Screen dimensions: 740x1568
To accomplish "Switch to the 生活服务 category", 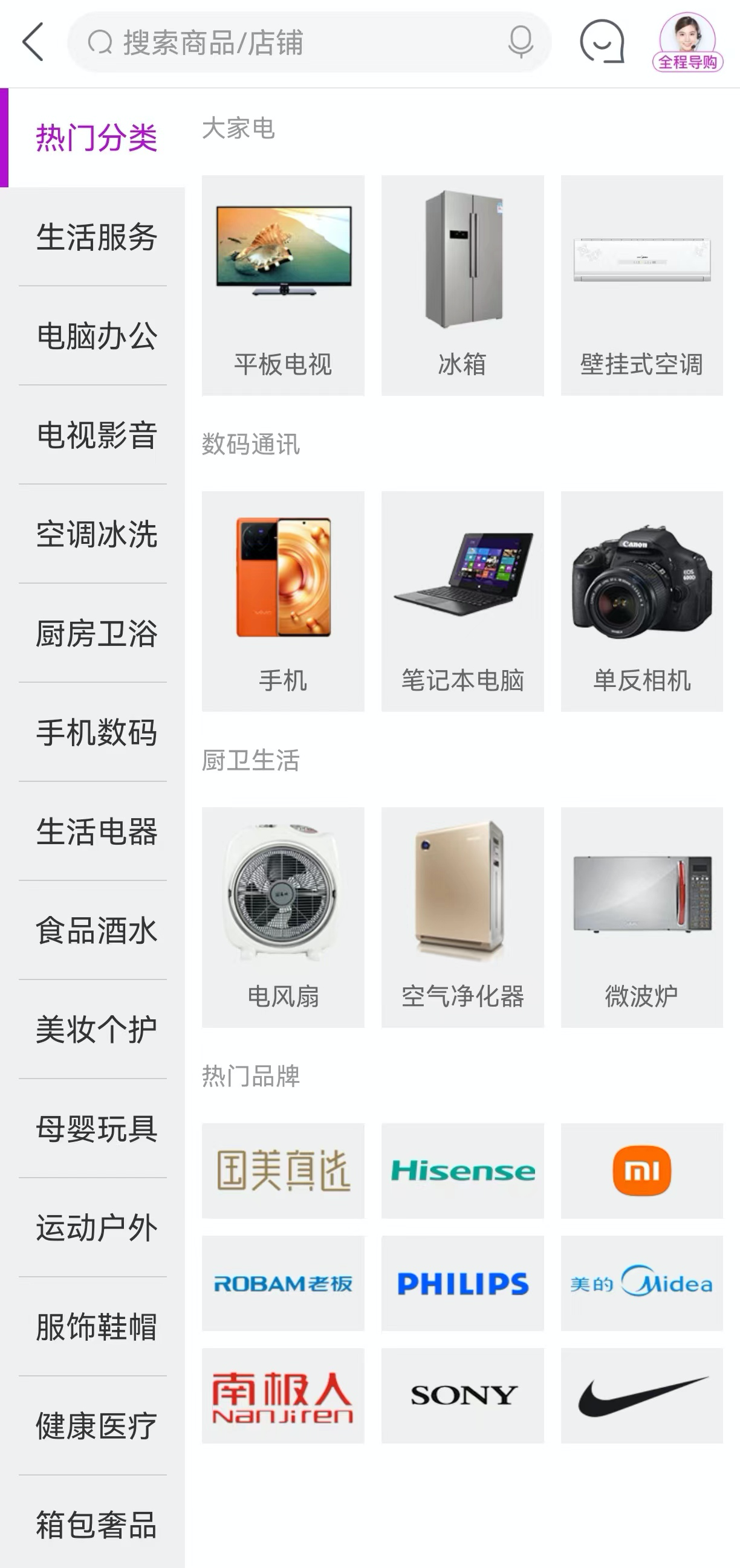I will tap(96, 237).
